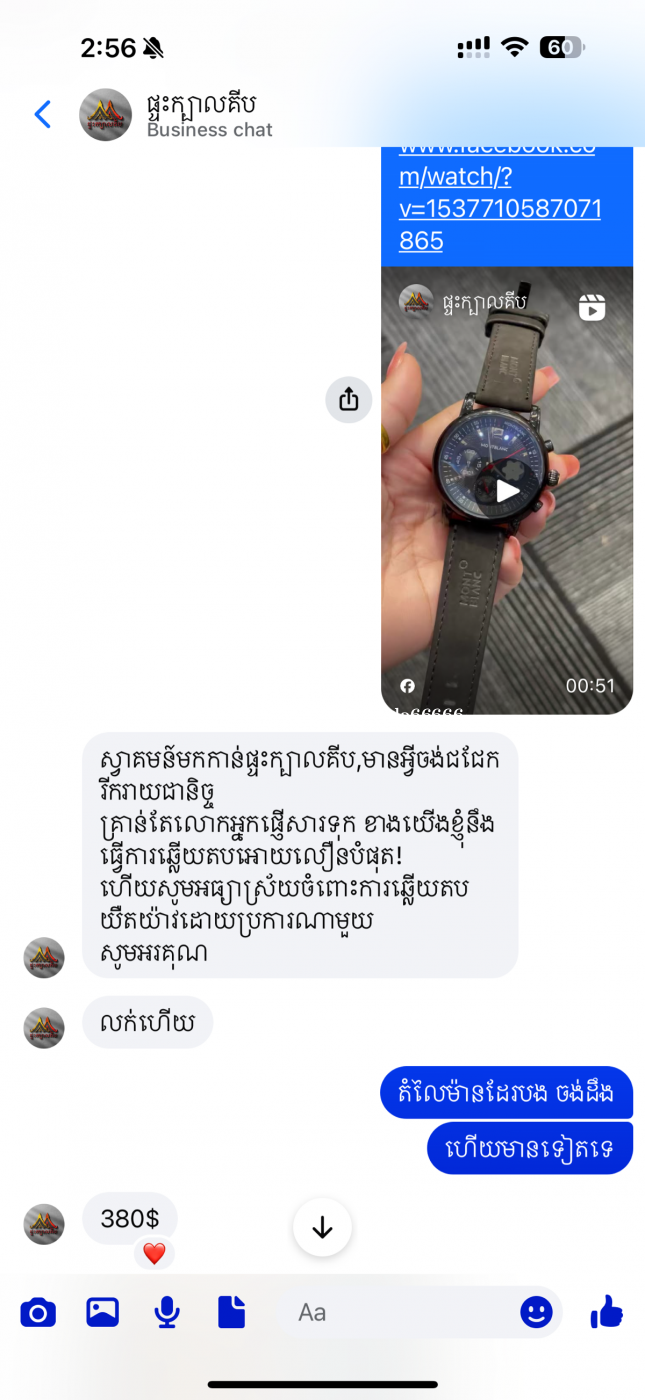Screen dimensions: 645x1400
Task: Send a thumbs-up like
Action: tap(607, 1312)
